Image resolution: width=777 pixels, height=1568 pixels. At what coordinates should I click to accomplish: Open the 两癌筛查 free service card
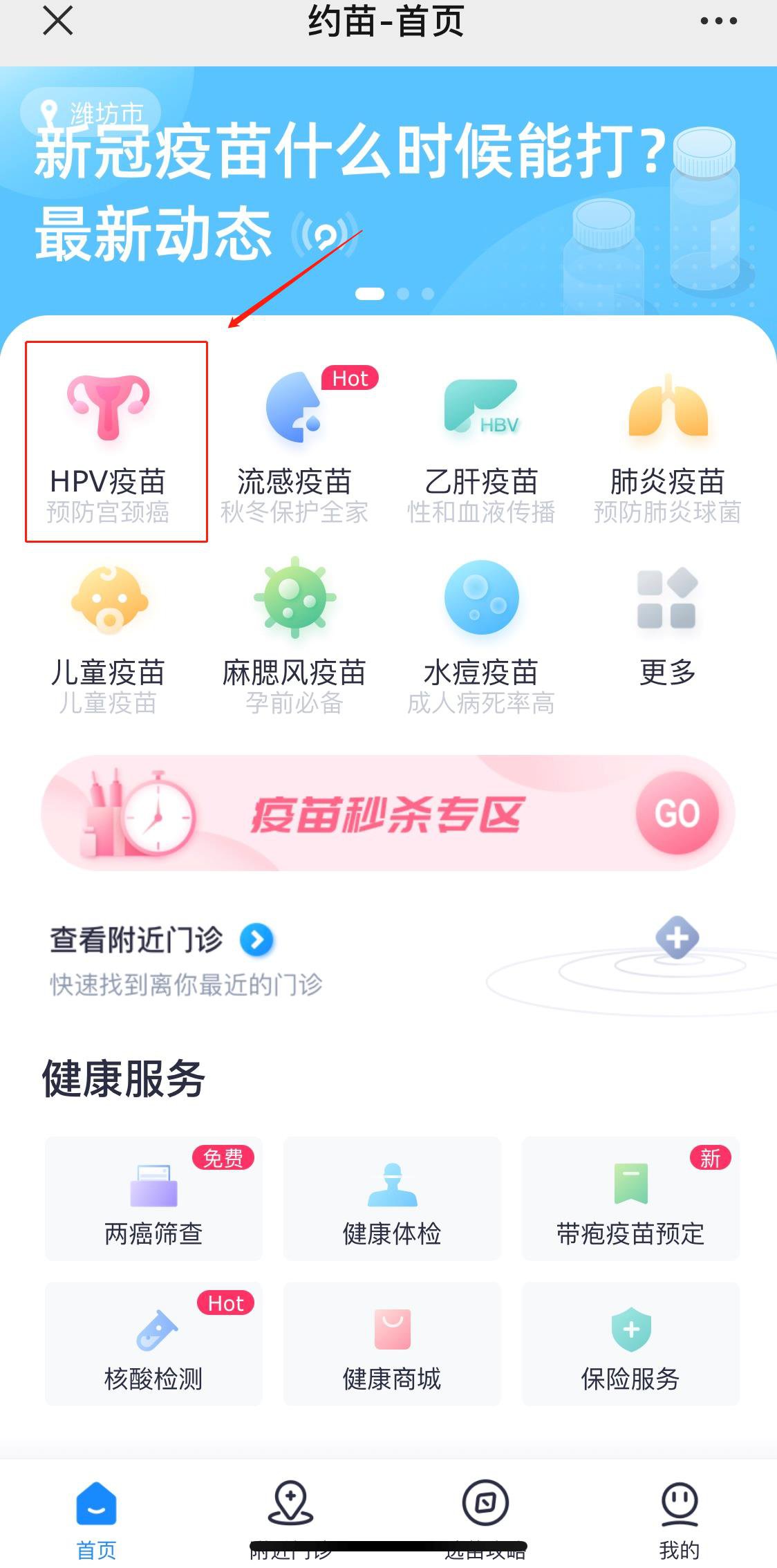click(x=153, y=1199)
